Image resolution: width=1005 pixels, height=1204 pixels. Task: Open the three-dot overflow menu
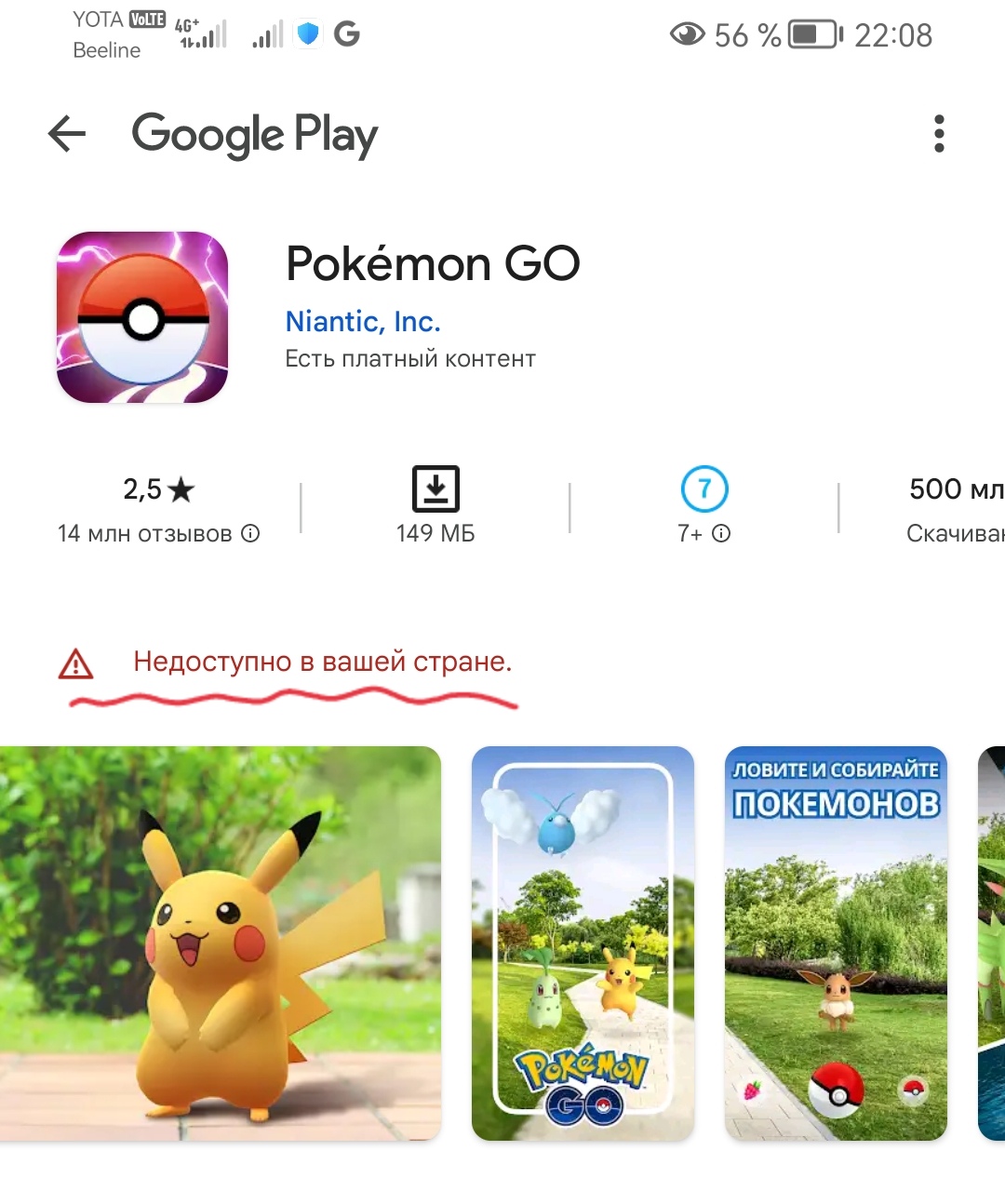(939, 134)
